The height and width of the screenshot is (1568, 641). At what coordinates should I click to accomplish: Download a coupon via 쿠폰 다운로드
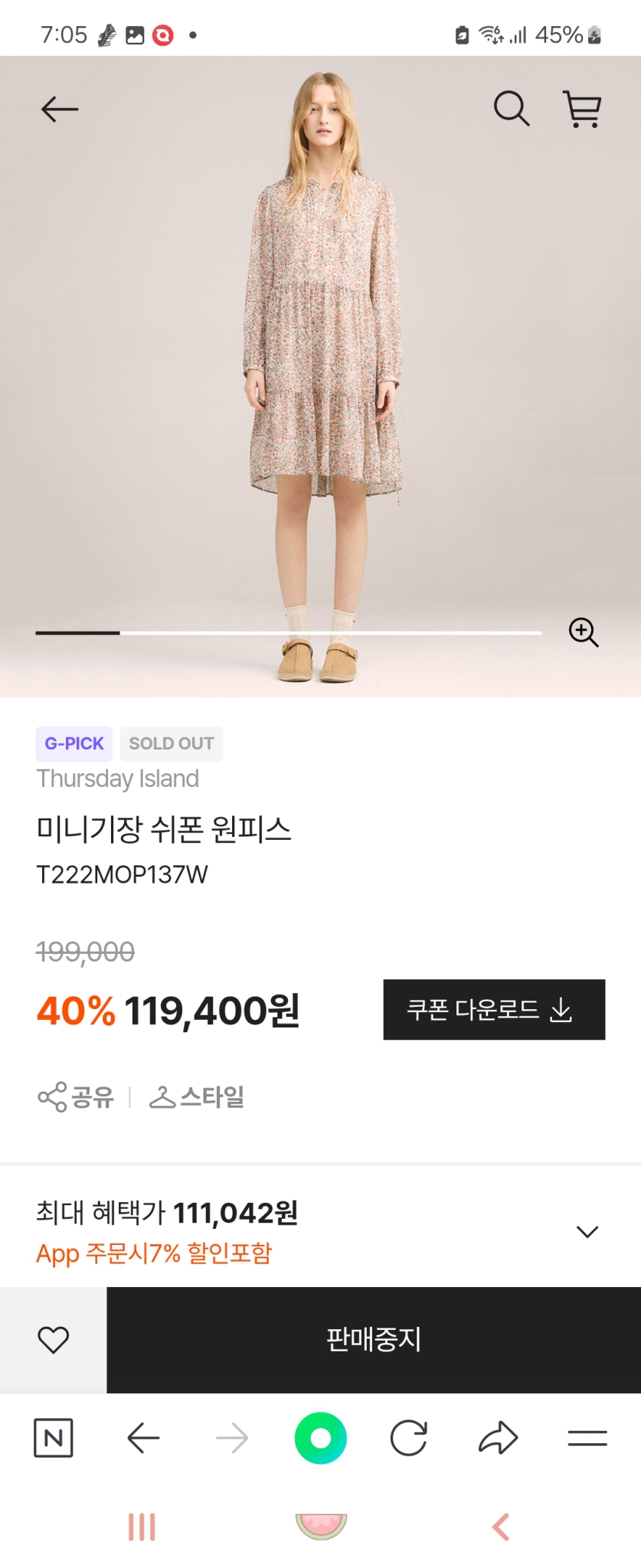493,1010
